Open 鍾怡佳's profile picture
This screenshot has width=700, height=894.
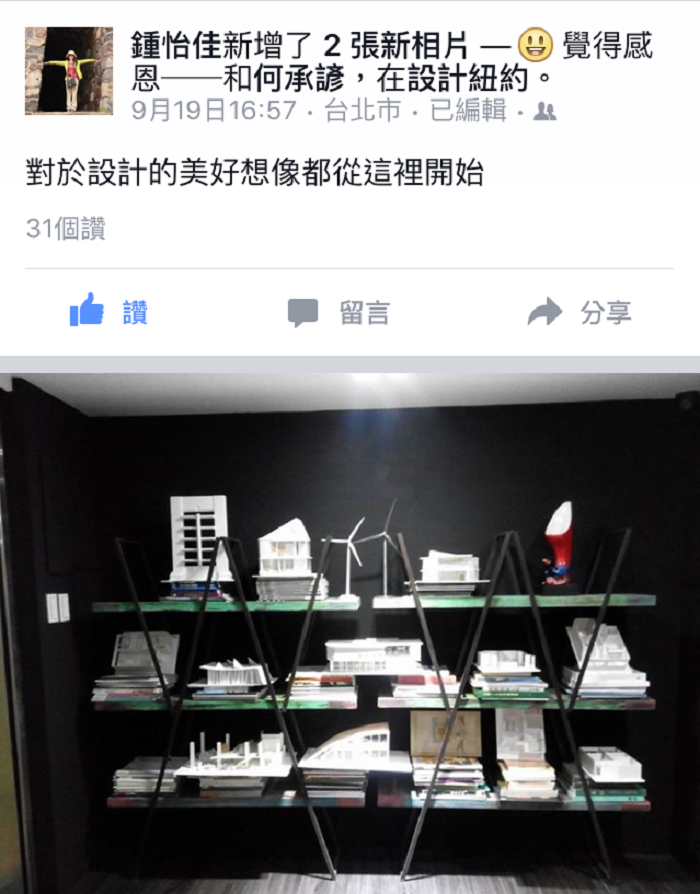pos(68,70)
